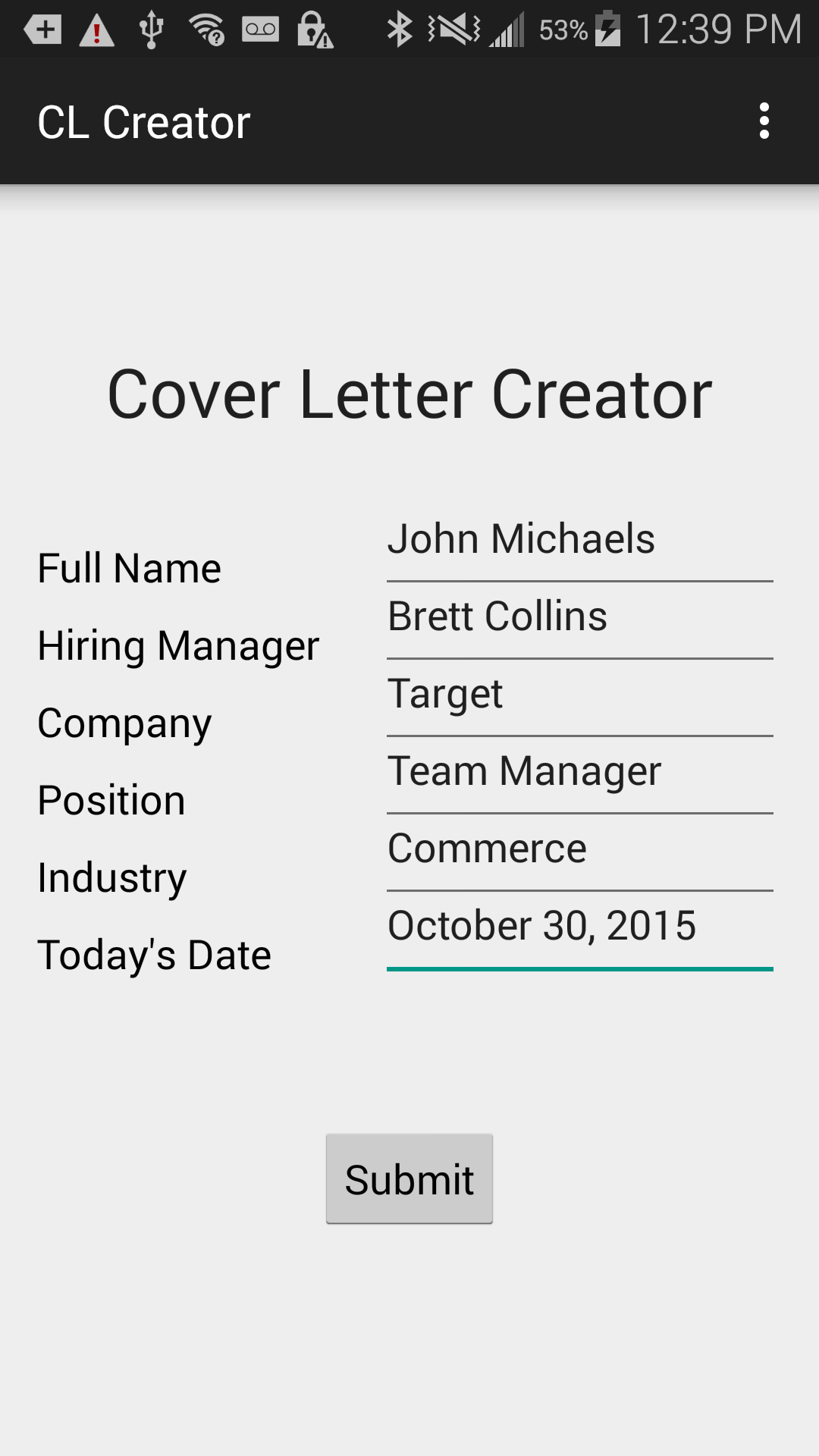
Task: Click the Team Manager position field
Action: [x=579, y=771]
